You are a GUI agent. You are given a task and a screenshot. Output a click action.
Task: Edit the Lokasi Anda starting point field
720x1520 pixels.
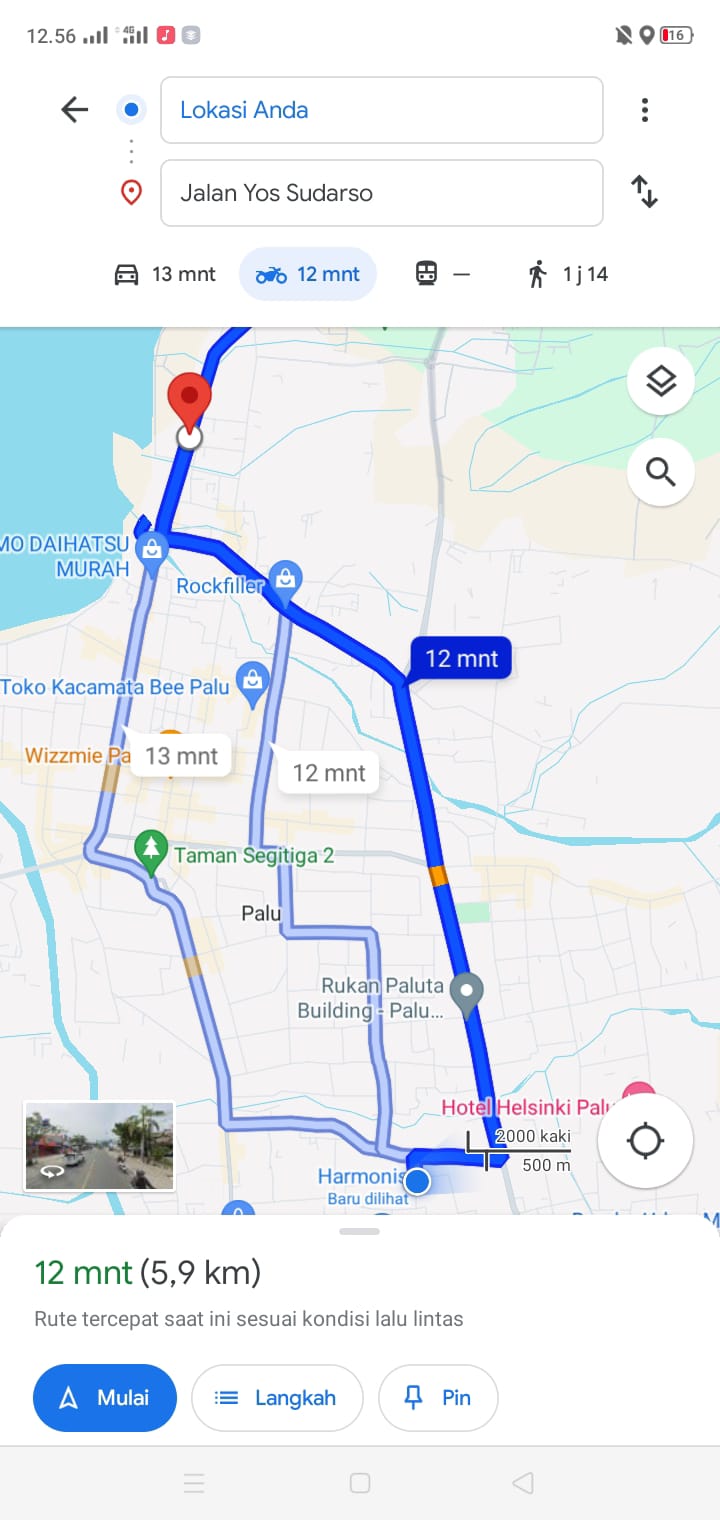click(x=382, y=110)
